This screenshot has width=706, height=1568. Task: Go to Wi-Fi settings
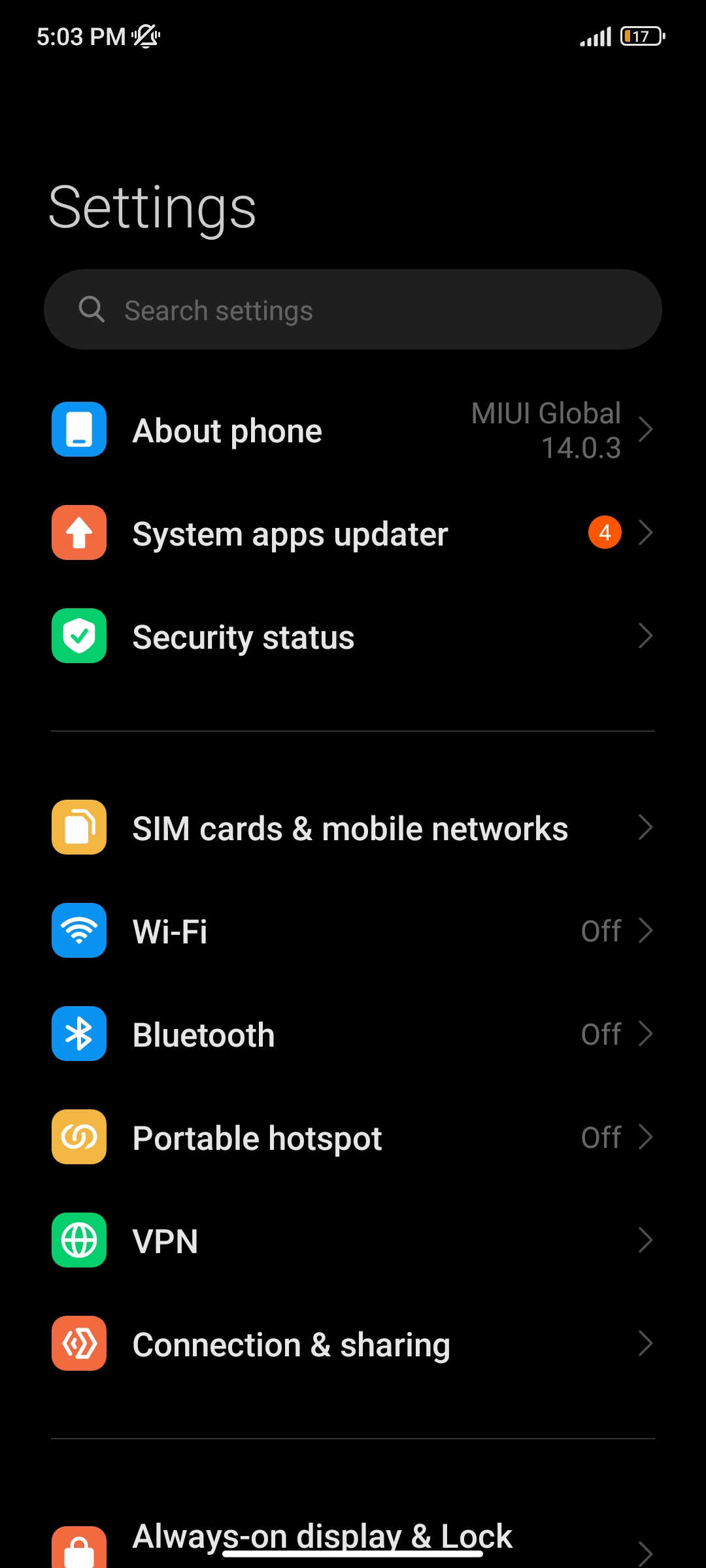click(353, 930)
